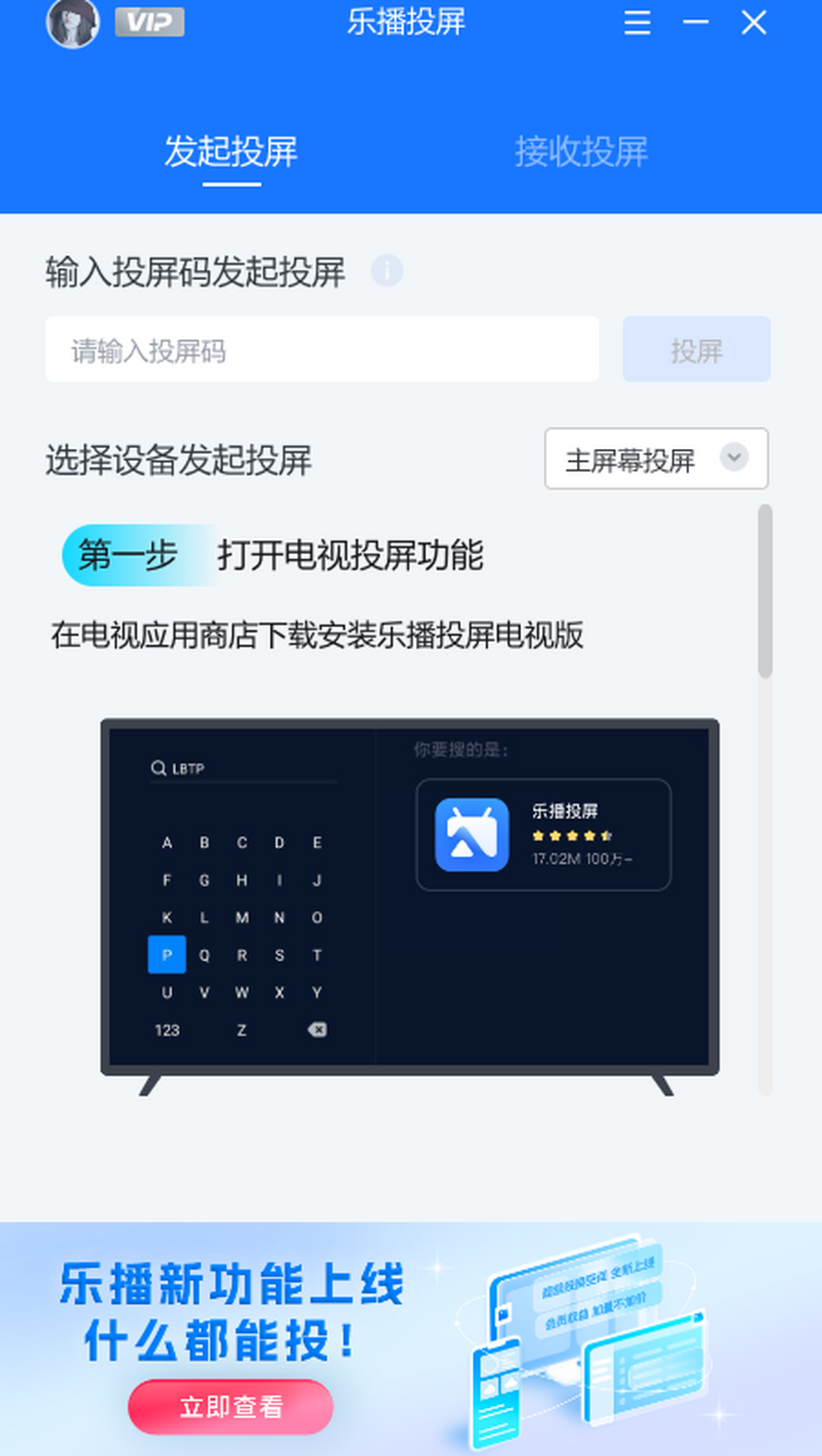Screen dimensions: 822x1456
Task: Tap the 投屏 button
Action: [x=696, y=349]
